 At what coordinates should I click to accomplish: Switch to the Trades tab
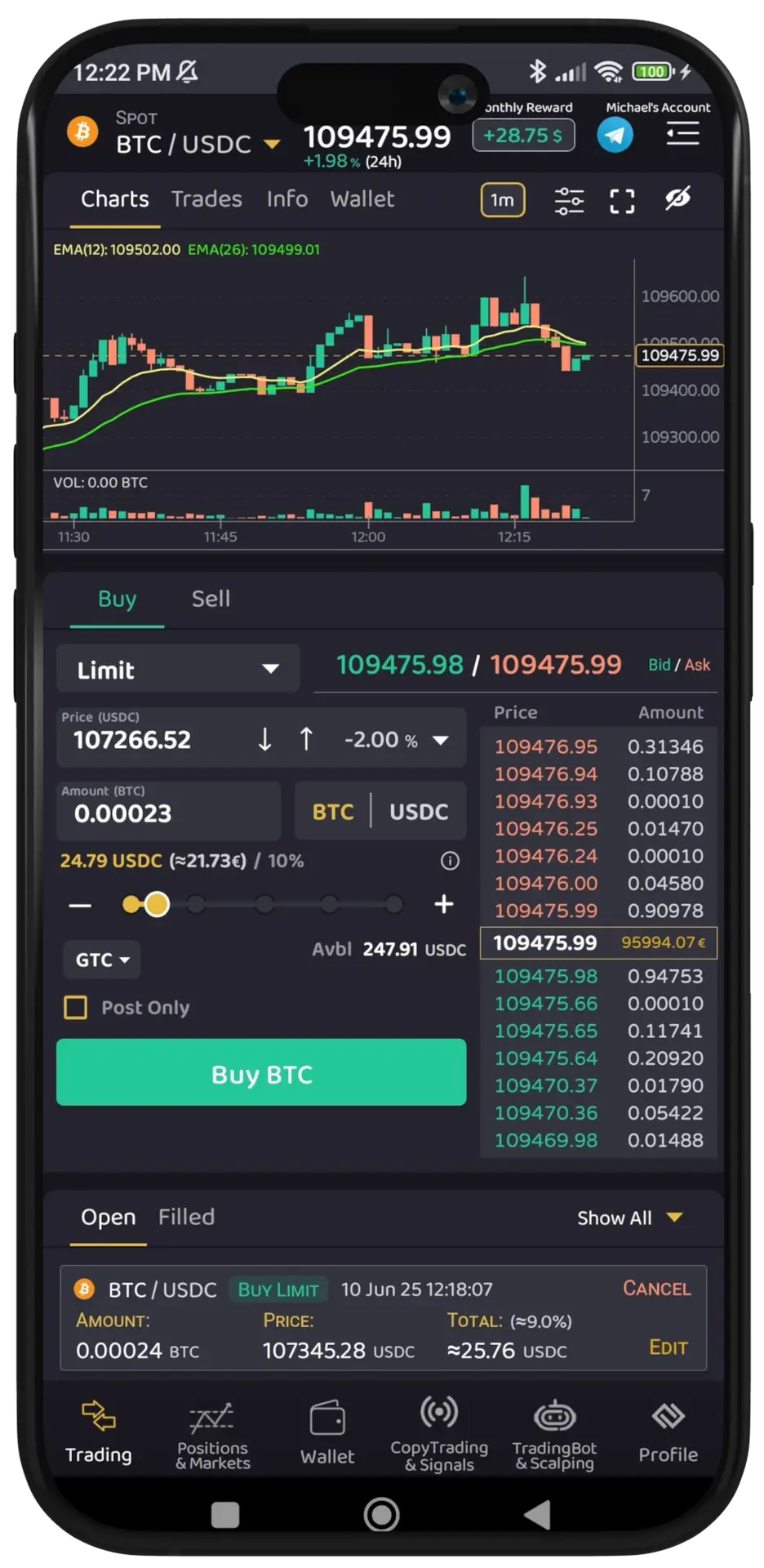point(207,198)
